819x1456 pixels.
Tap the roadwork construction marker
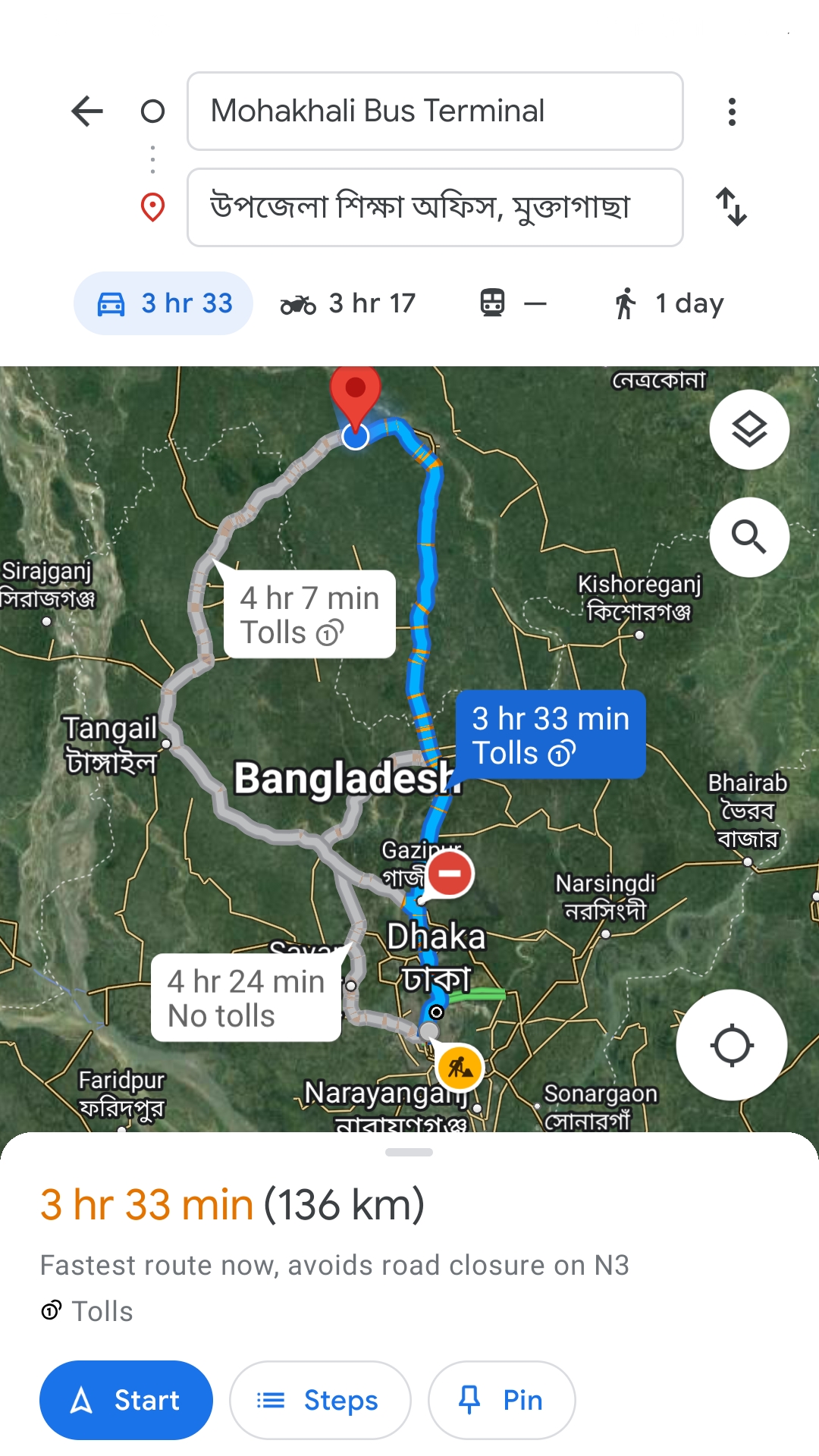[460, 1067]
